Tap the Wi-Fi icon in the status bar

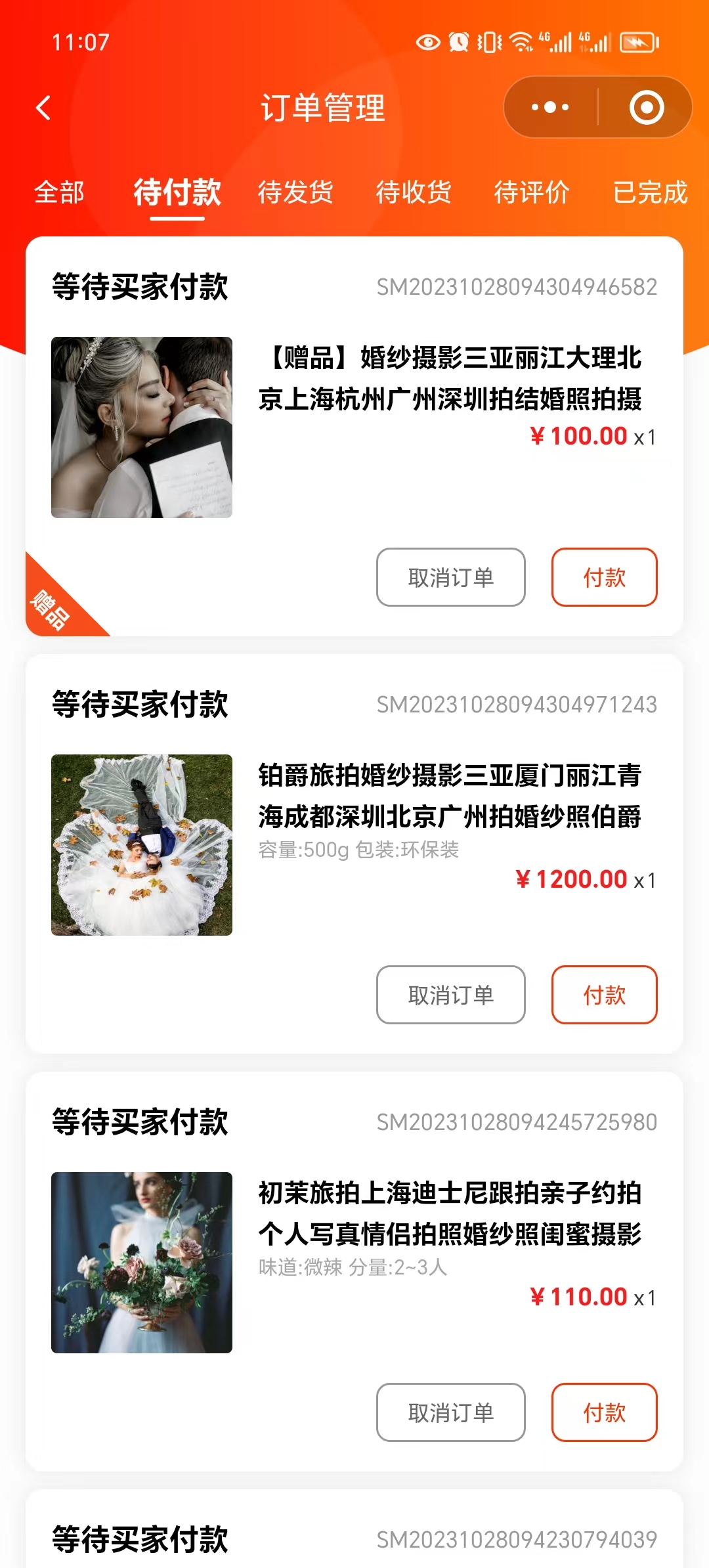[522, 41]
